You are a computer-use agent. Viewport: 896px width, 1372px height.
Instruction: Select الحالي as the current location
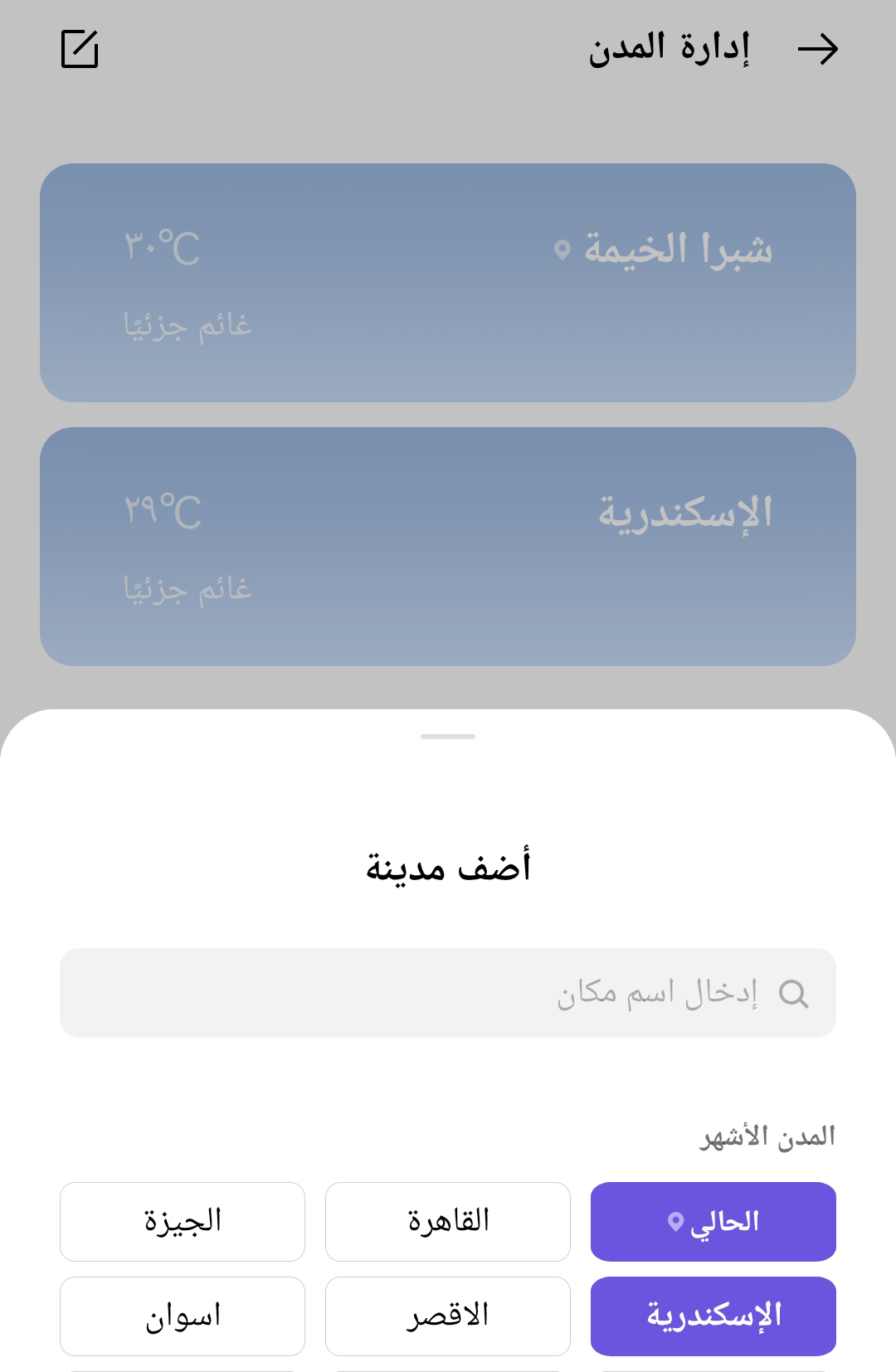(x=712, y=1222)
